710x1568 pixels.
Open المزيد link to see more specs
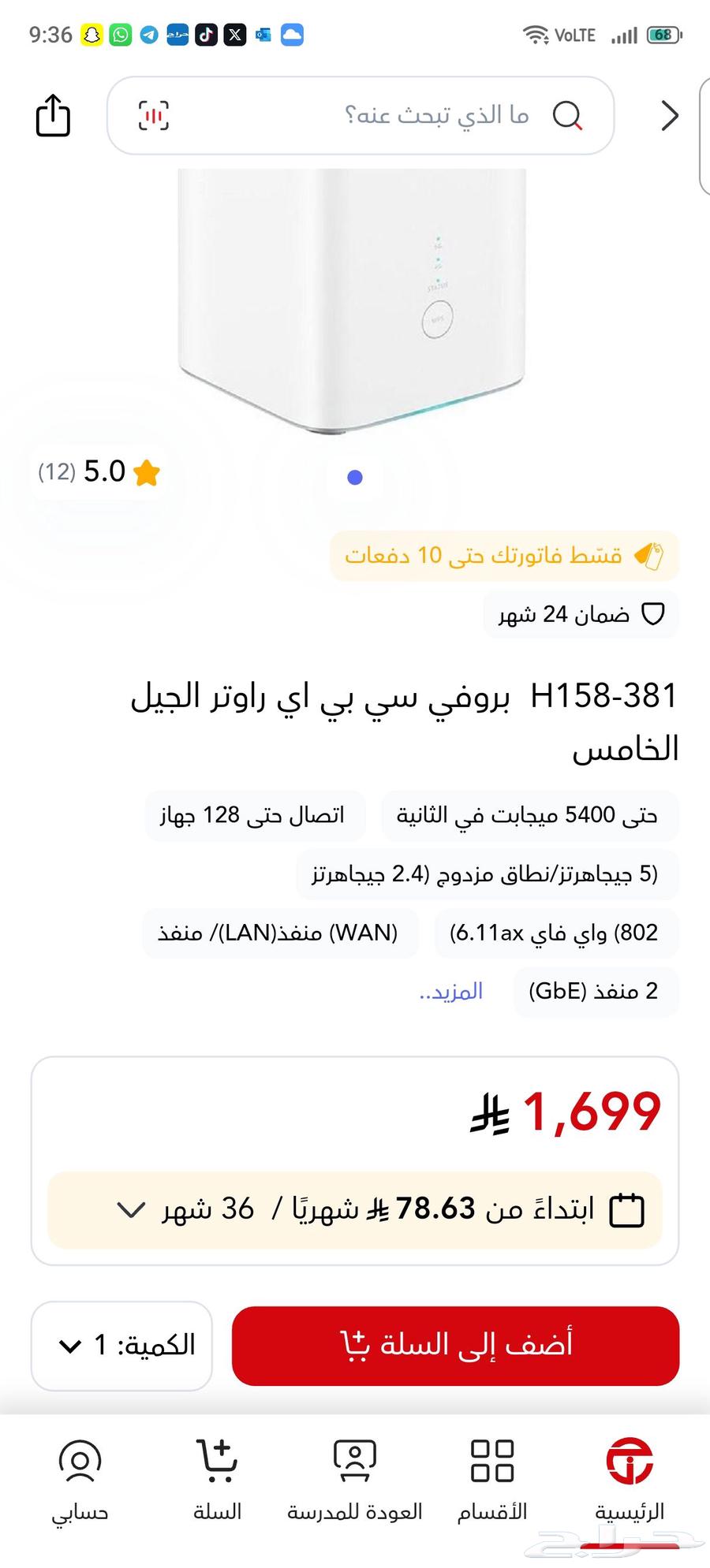point(453,991)
